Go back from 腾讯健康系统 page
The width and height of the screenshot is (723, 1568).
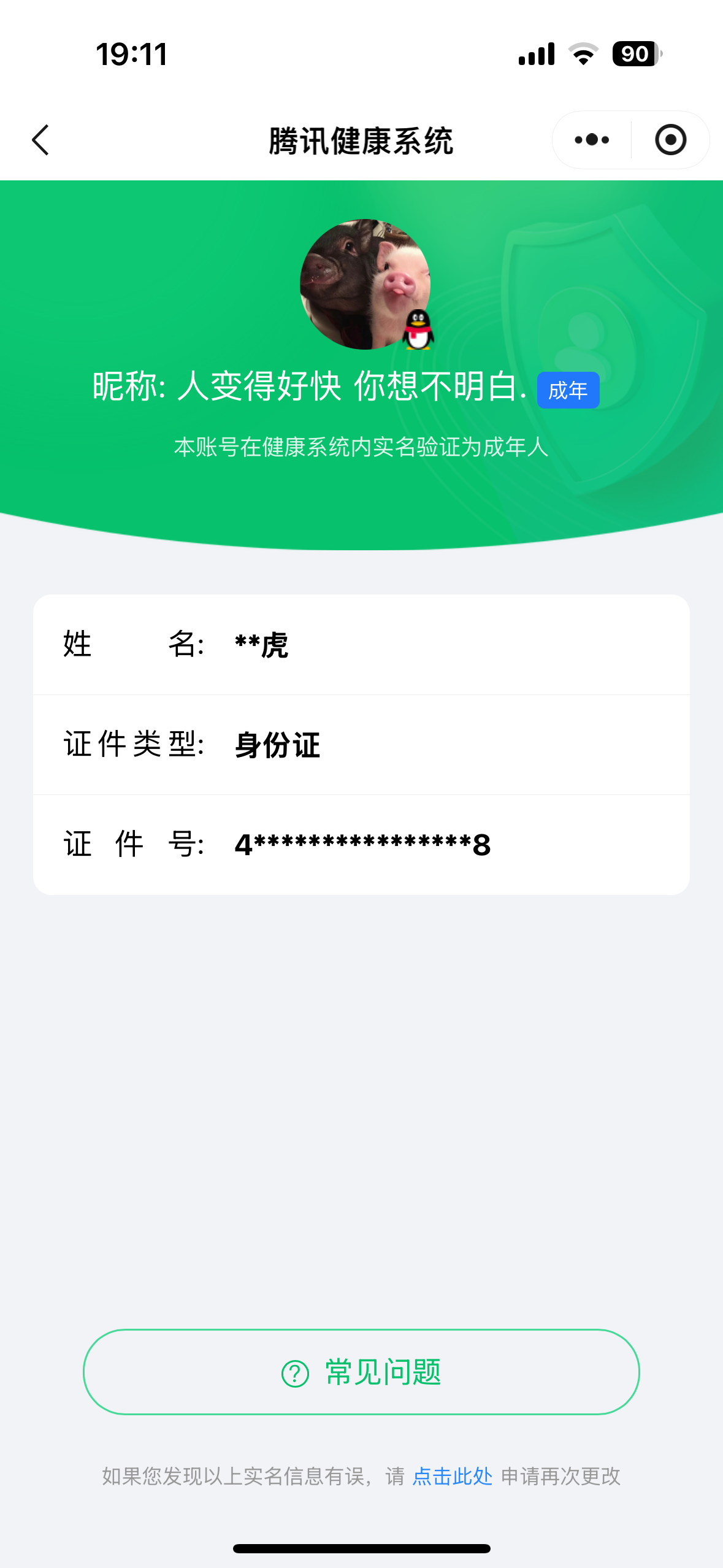point(40,140)
